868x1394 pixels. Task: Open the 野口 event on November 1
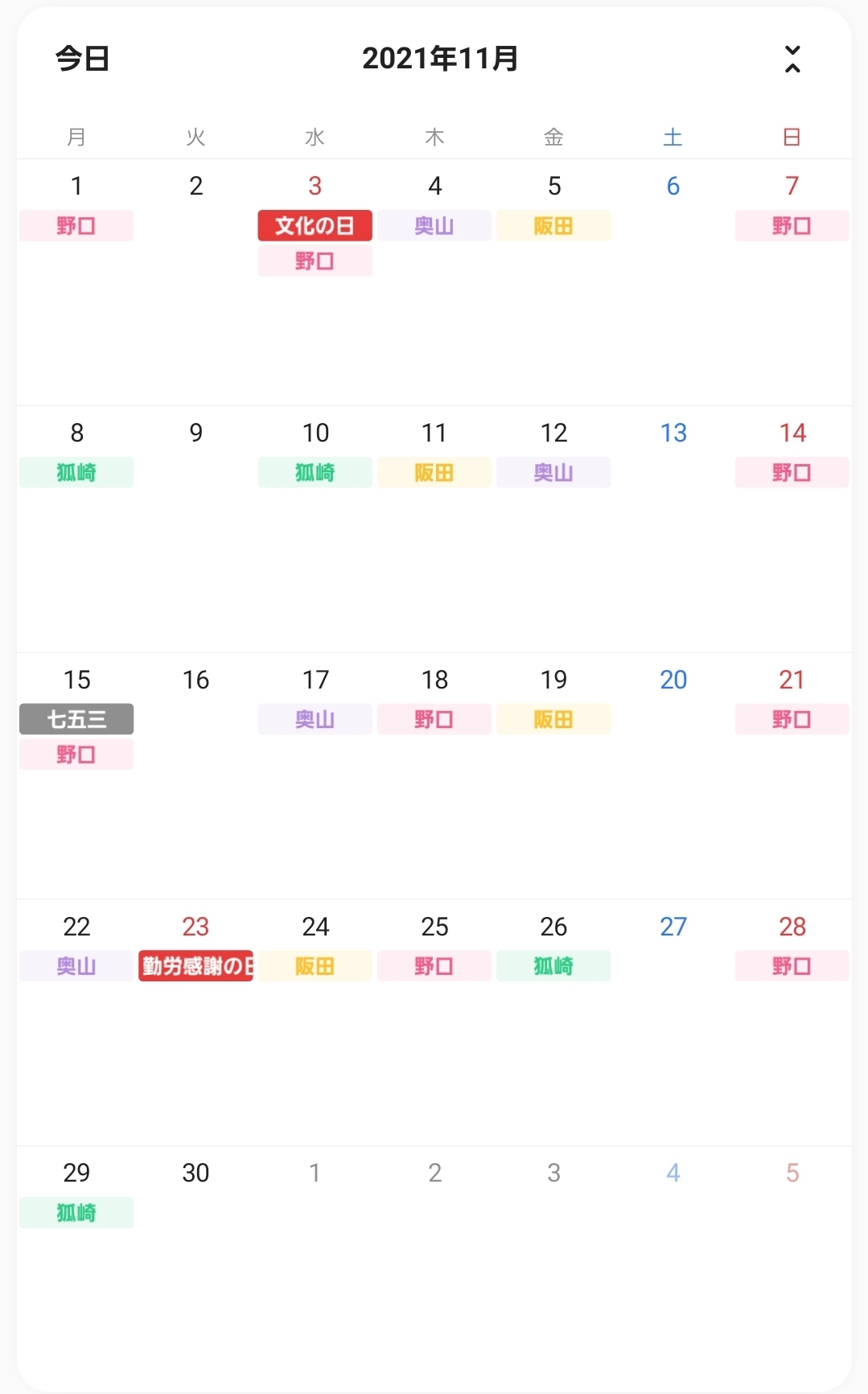point(76,226)
